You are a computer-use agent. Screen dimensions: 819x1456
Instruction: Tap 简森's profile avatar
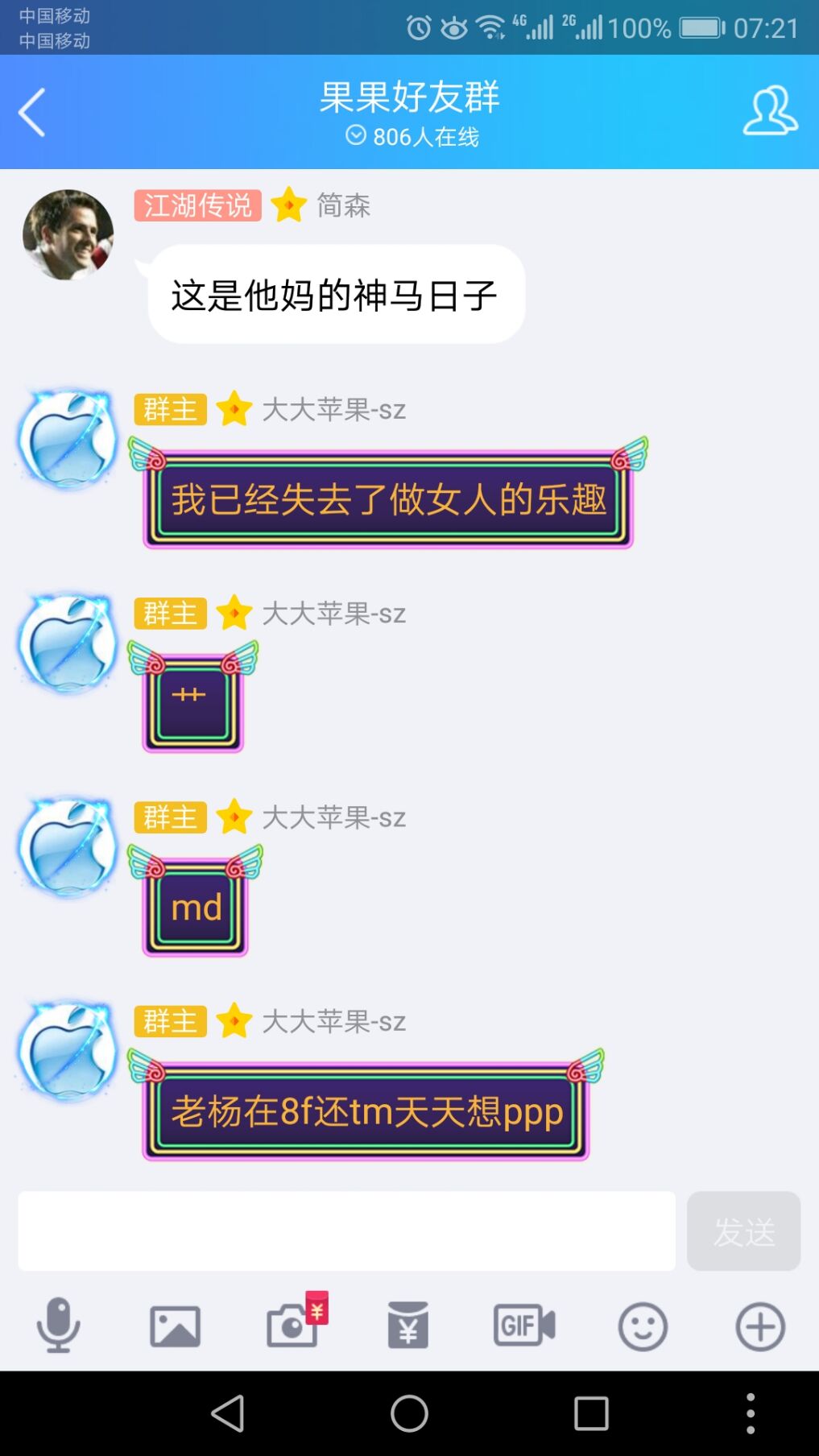point(68,235)
